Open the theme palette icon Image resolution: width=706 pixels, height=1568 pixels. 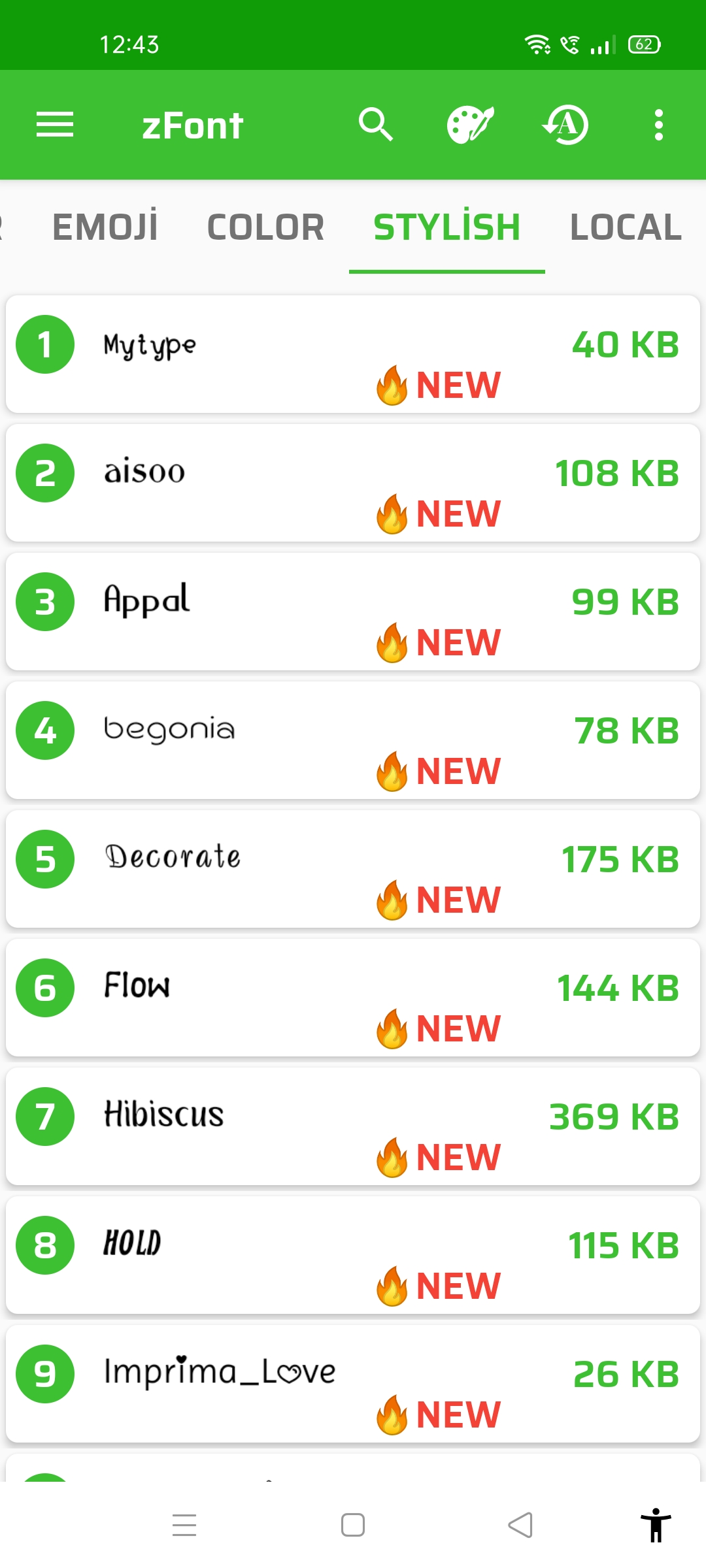[x=470, y=125]
